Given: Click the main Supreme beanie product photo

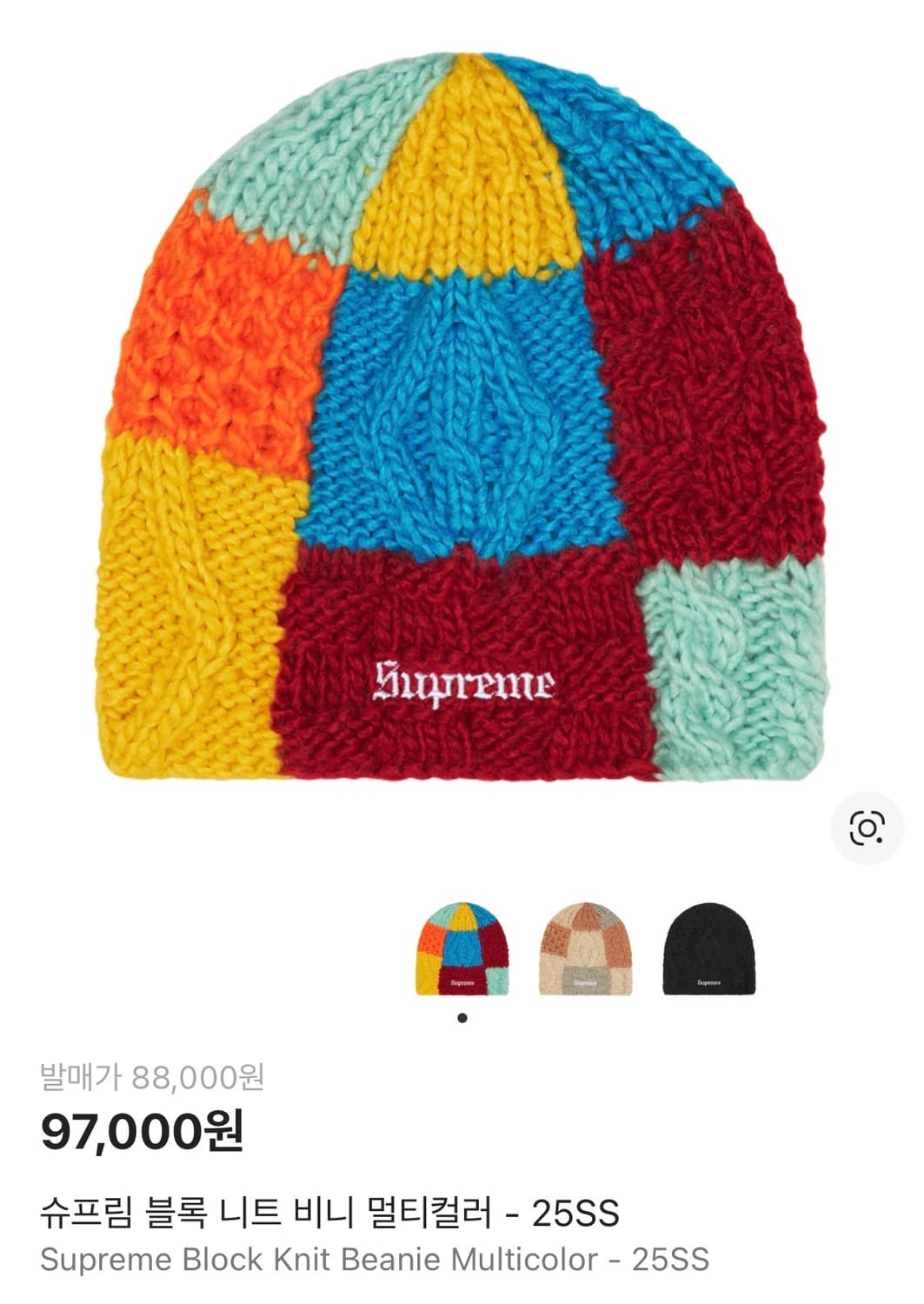Looking at the screenshot, I should click(x=462, y=417).
